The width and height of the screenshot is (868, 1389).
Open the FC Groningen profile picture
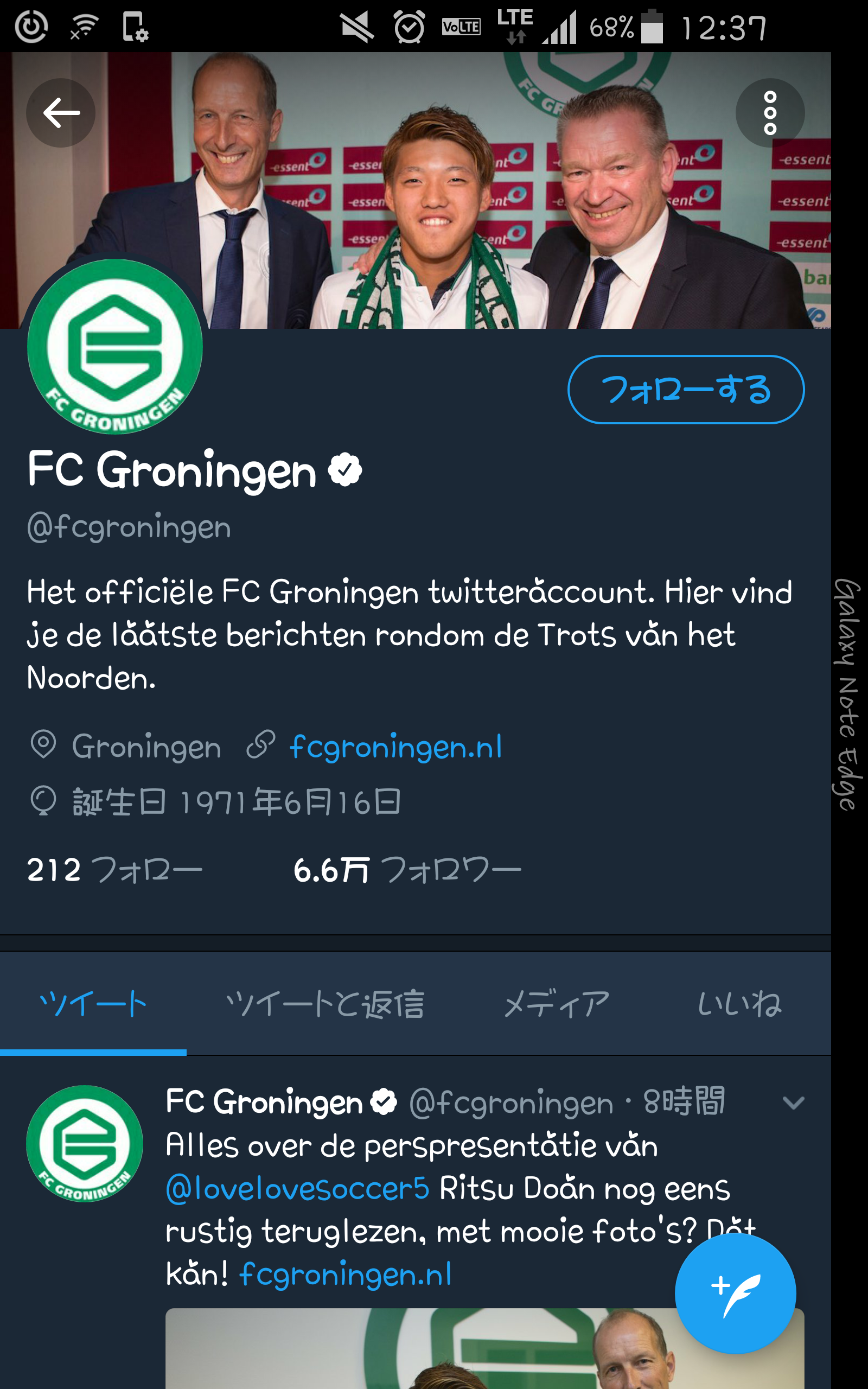tap(115, 347)
